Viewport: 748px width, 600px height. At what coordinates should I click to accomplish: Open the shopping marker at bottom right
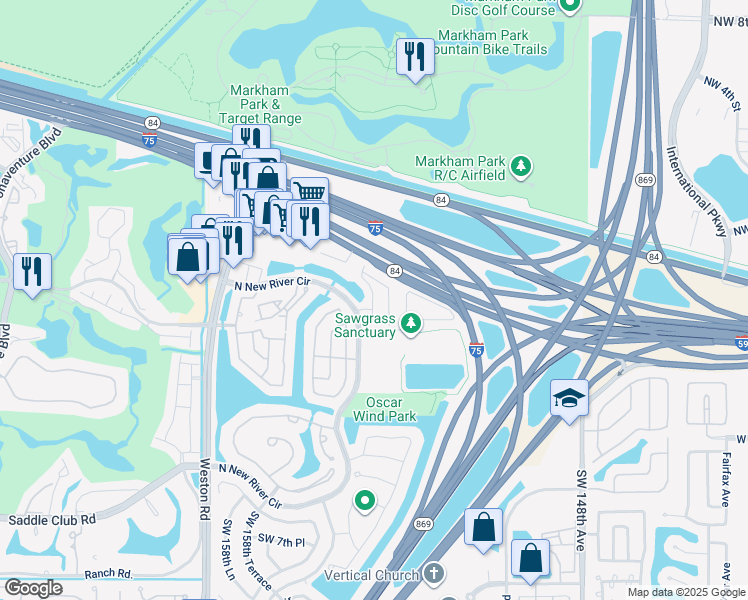(530, 558)
